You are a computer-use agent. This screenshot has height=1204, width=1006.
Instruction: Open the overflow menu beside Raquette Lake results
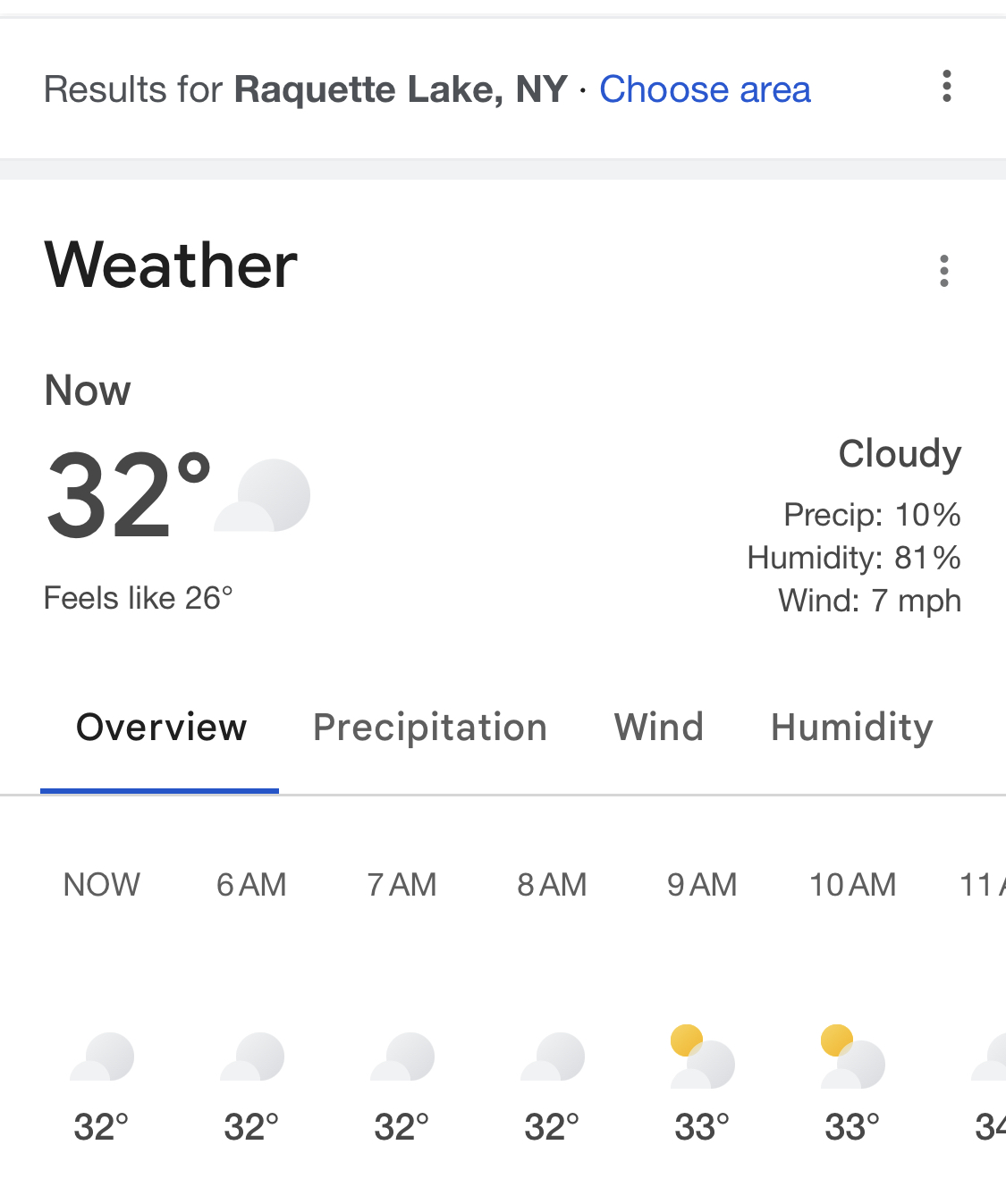tap(946, 87)
